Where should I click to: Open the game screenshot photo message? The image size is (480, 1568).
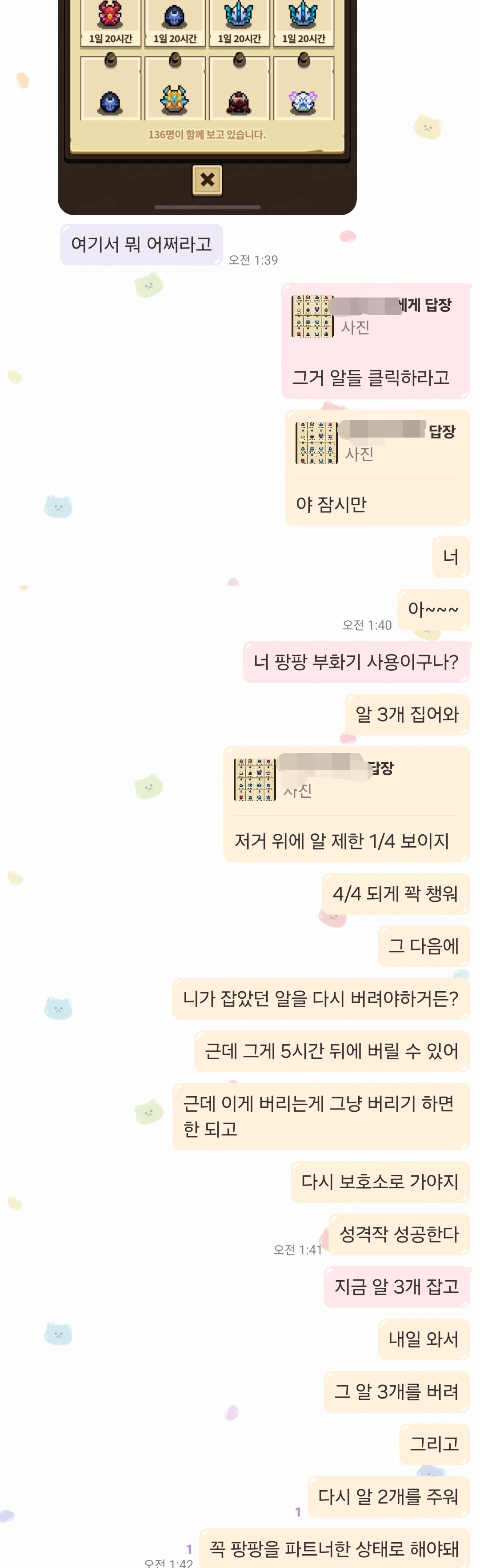(207, 107)
